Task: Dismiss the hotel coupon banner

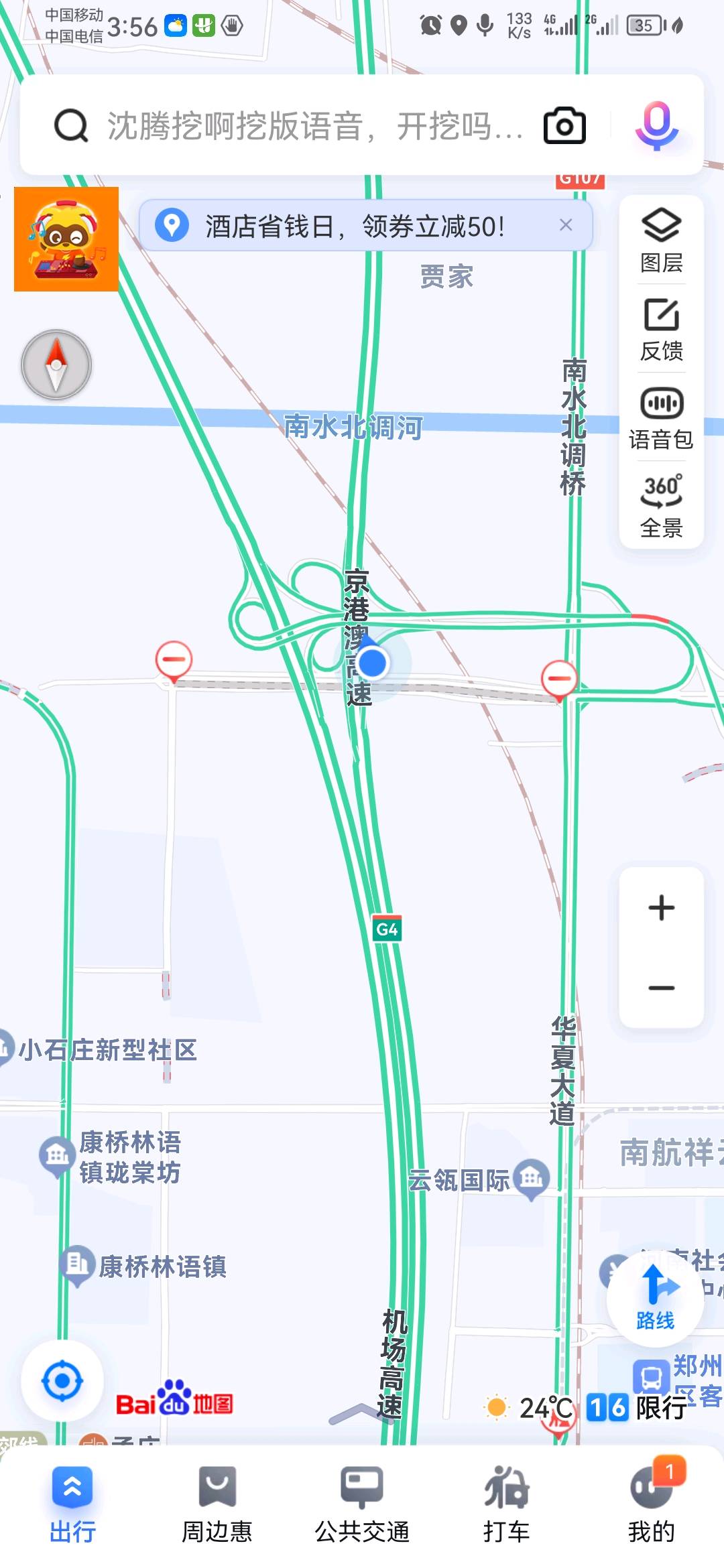Action: [566, 225]
